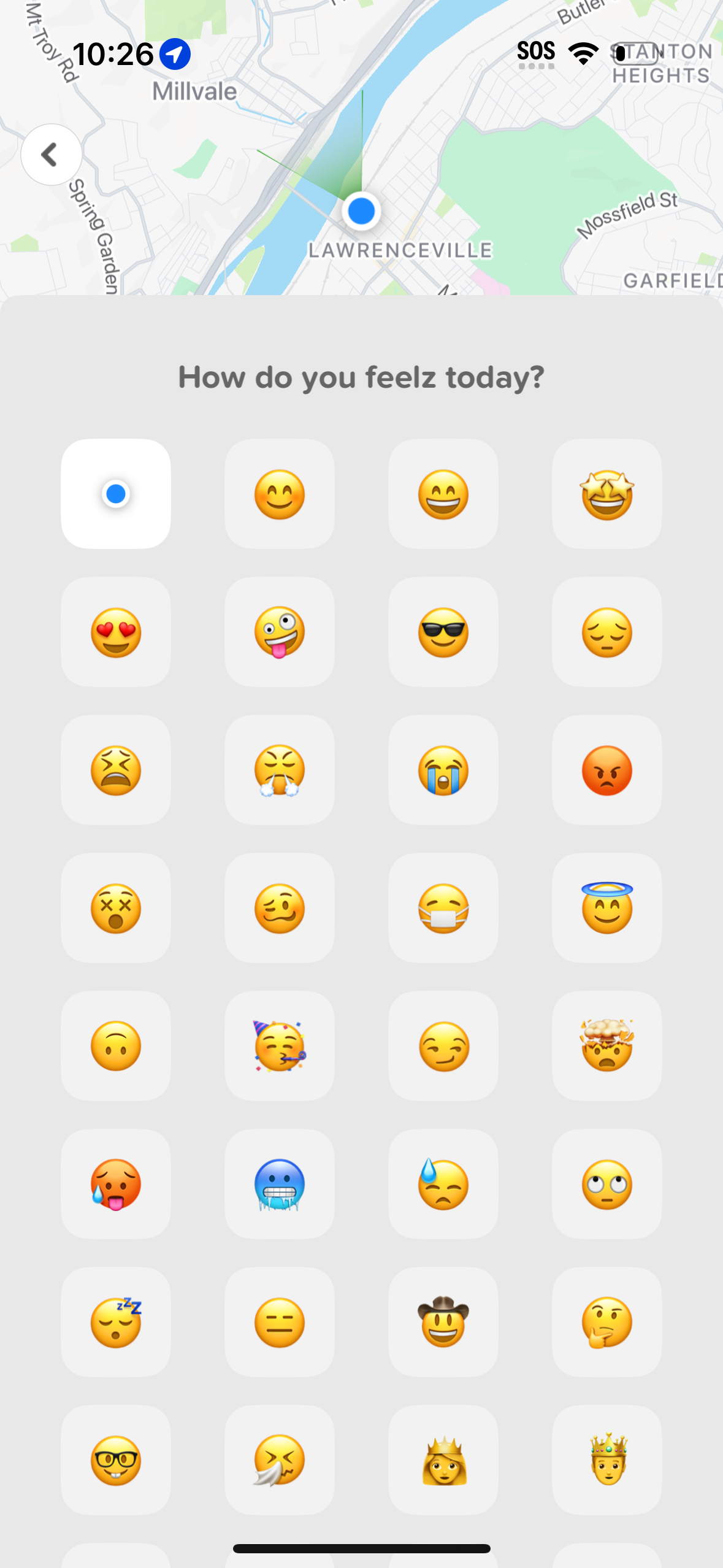Tap the loudly crying emoji

click(443, 770)
